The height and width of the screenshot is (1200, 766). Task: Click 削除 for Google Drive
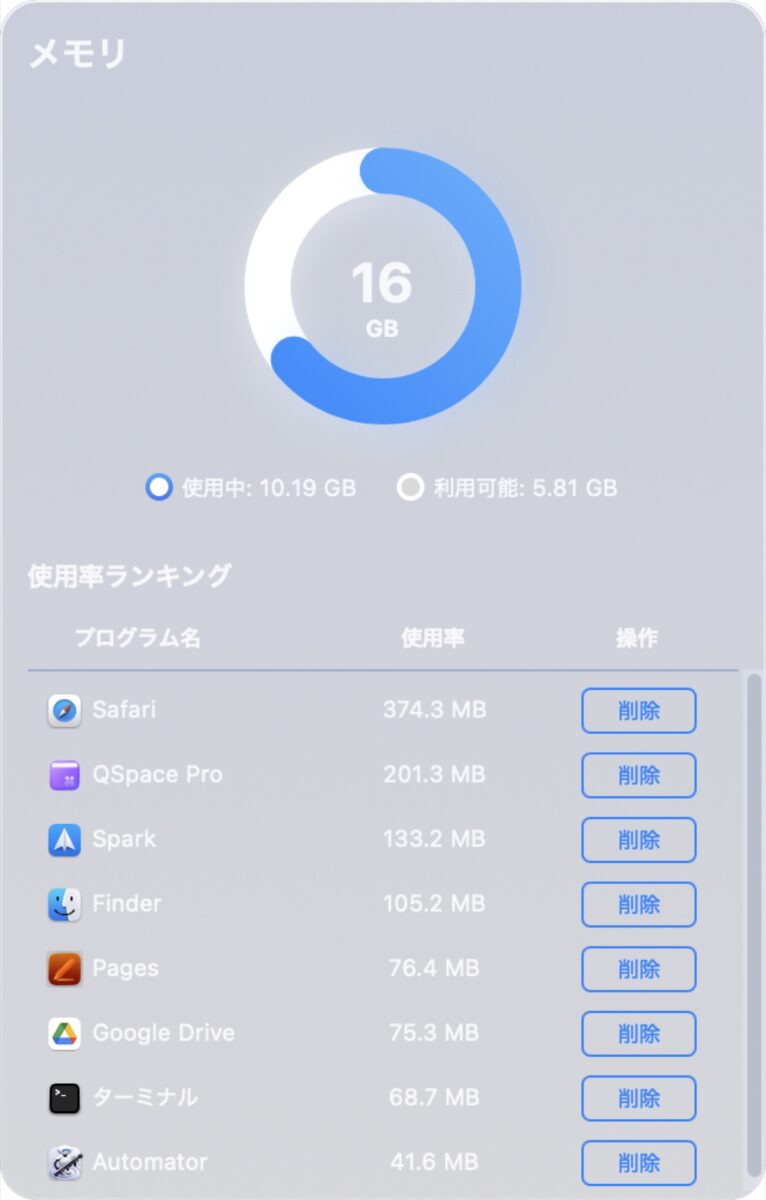point(638,1033)
